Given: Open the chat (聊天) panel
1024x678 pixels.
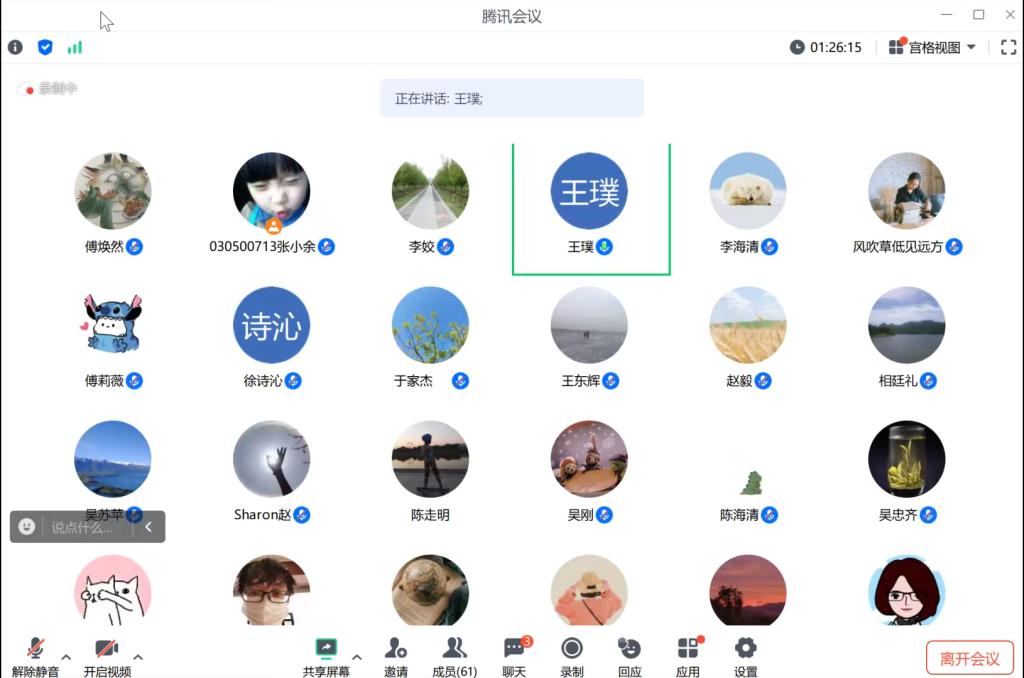Looking at the screenshot, I should click(x=514, y=655).
